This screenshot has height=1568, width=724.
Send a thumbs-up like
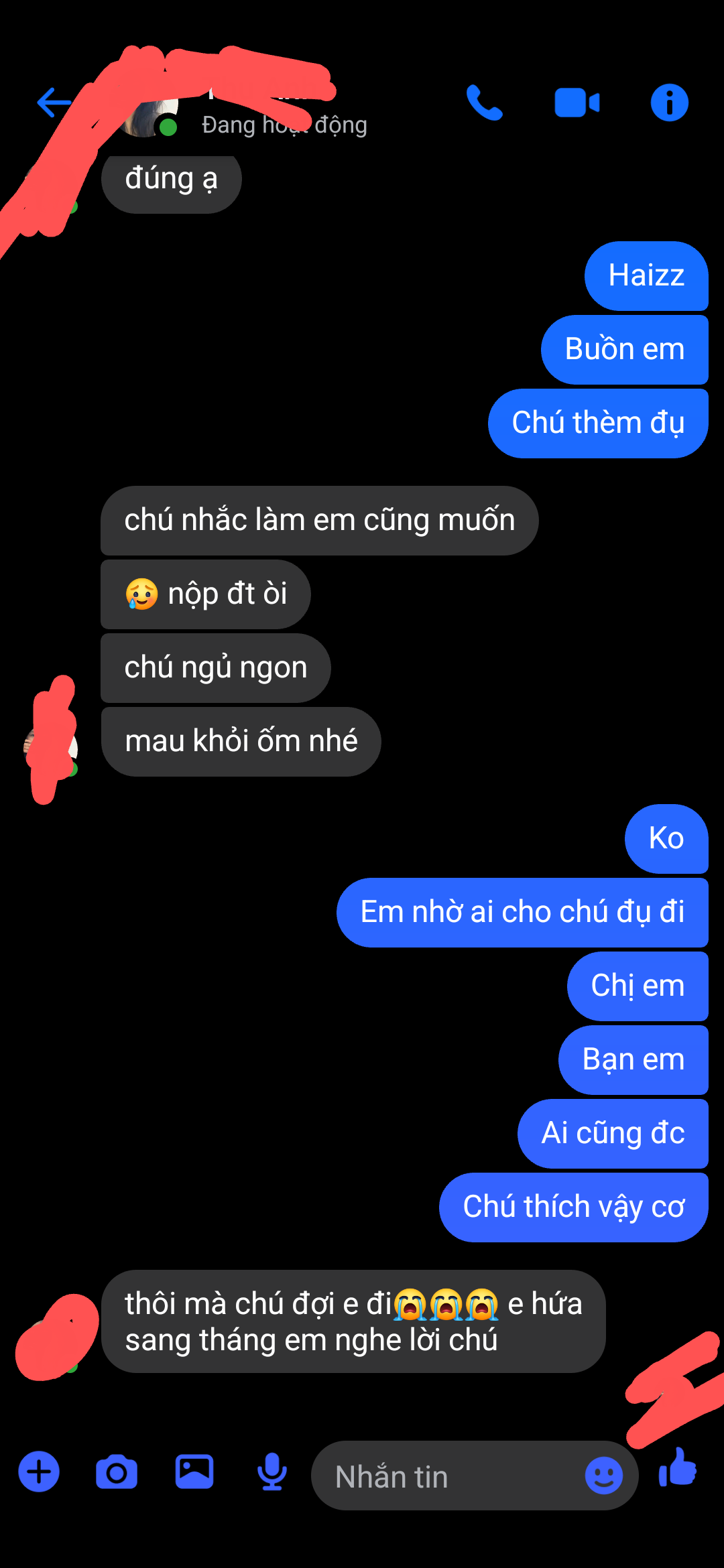678,1467
